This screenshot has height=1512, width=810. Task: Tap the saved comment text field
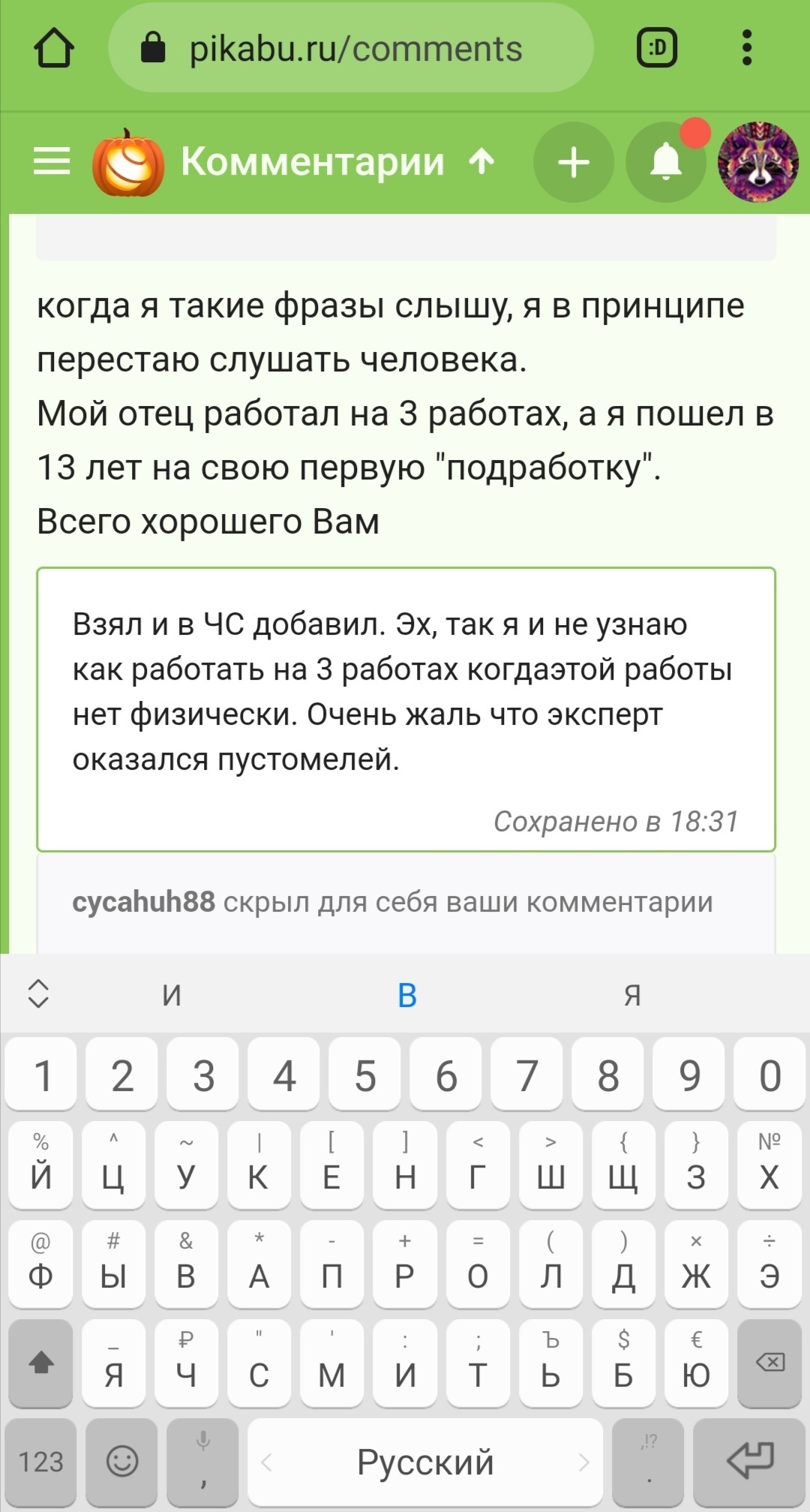[x=405, y=691]
